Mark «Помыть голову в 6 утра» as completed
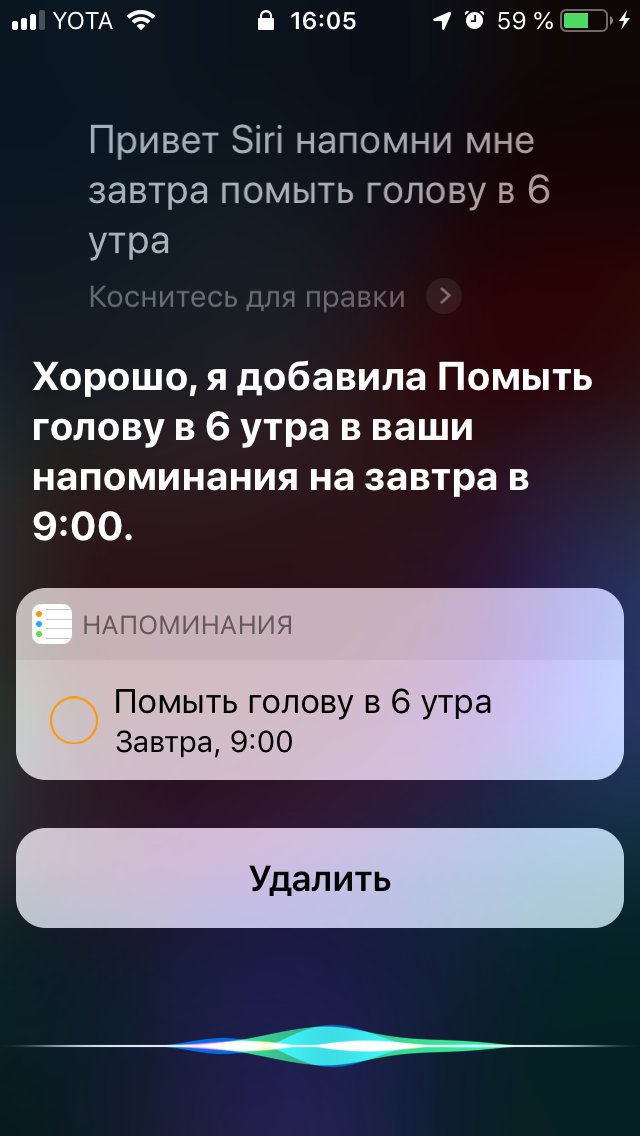 [74, 719]
